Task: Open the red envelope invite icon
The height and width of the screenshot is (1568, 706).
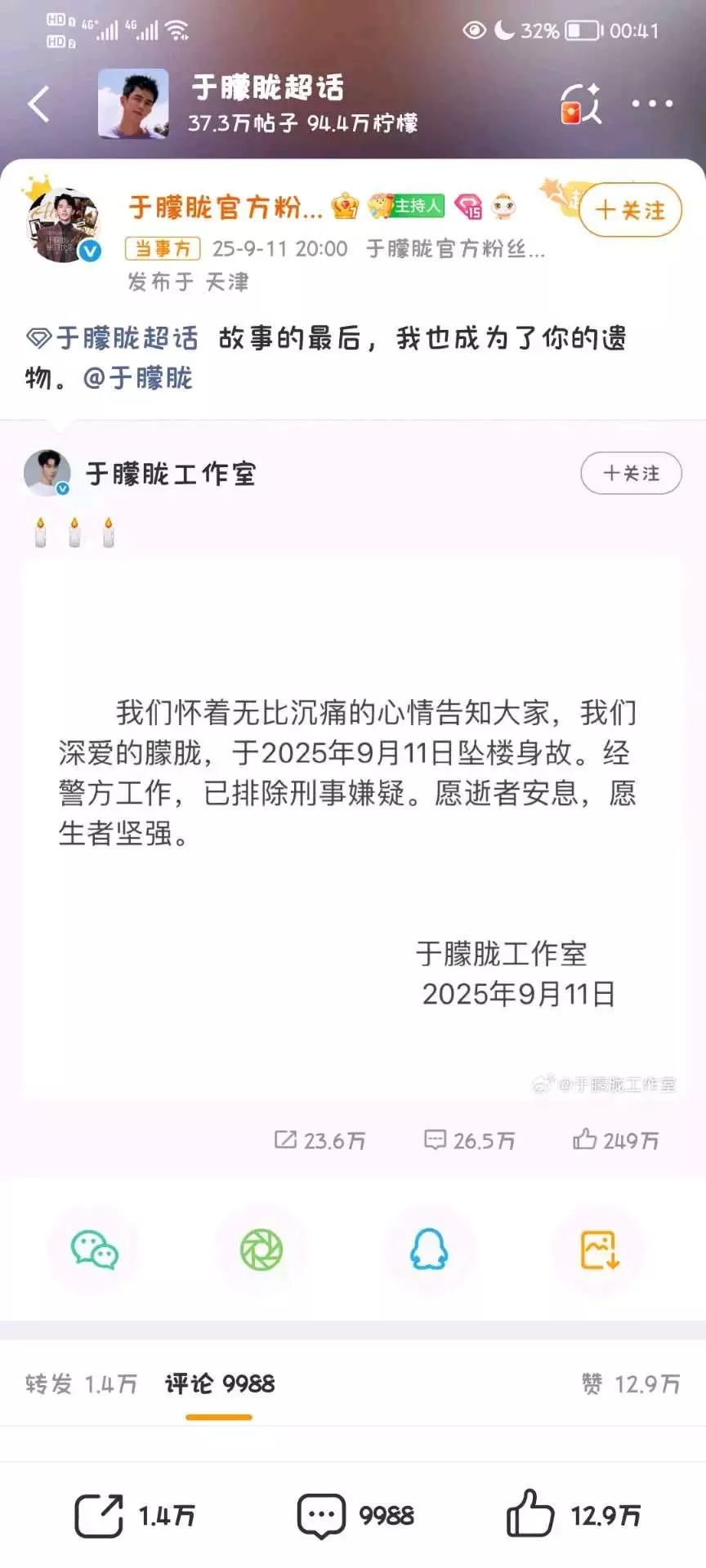Action: 580,104
